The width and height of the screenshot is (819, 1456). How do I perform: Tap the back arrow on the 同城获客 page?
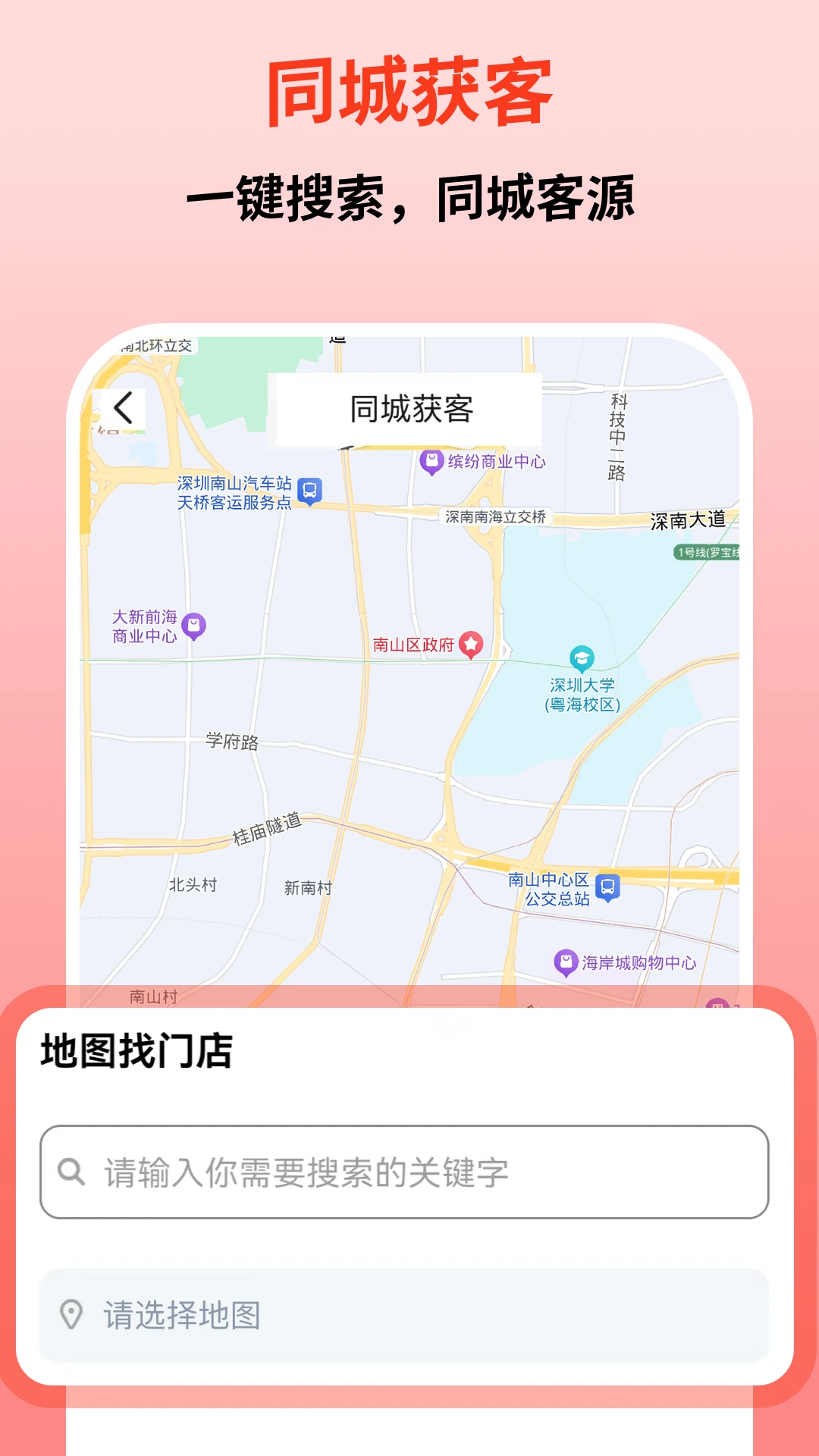tap(124, 408)
